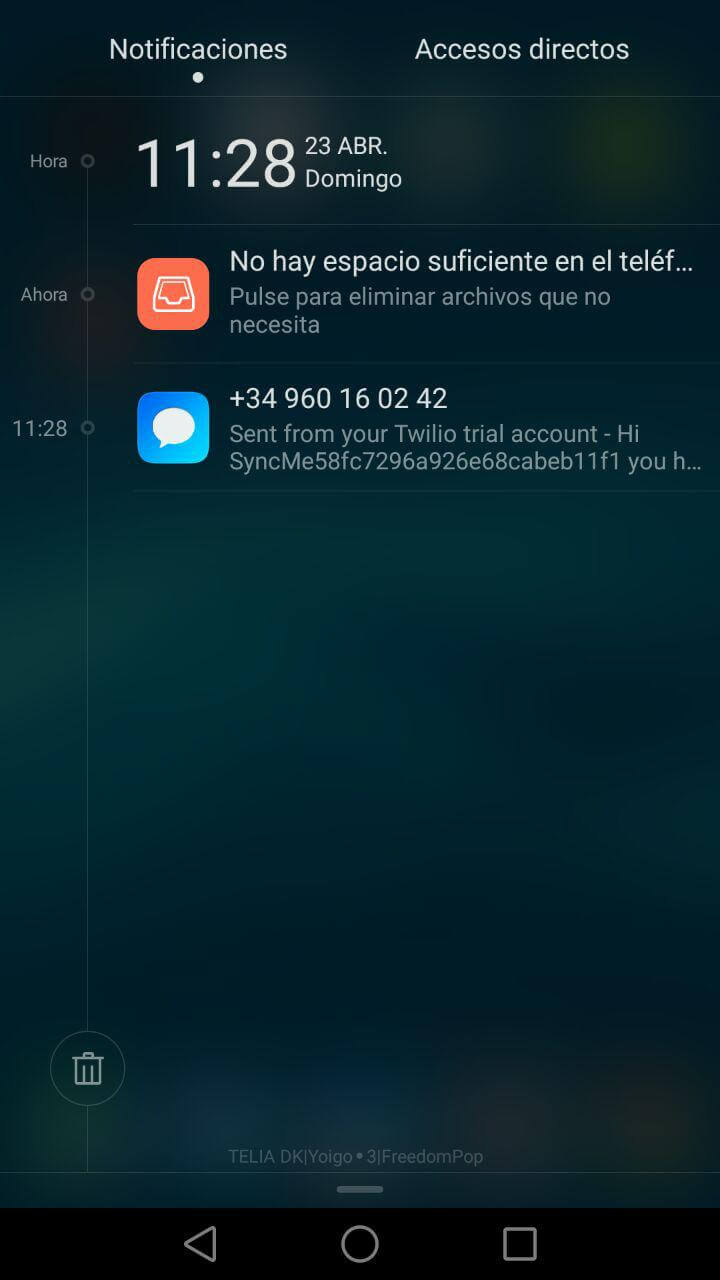Viewport: 720px width, 1280px height.
Task: Go back using the navigation bar
Action: coord(200,1244)
